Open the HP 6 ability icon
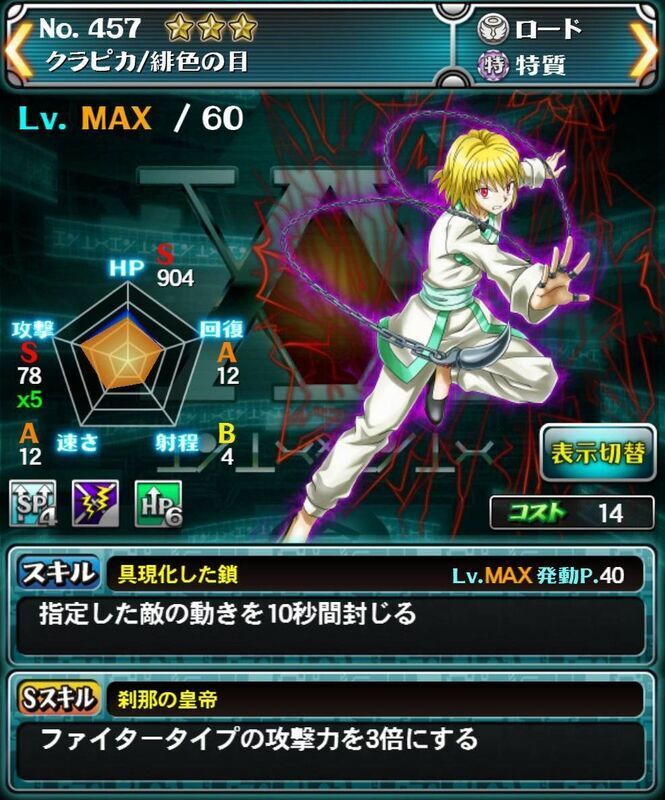665x800 pixels. (150, 502)
